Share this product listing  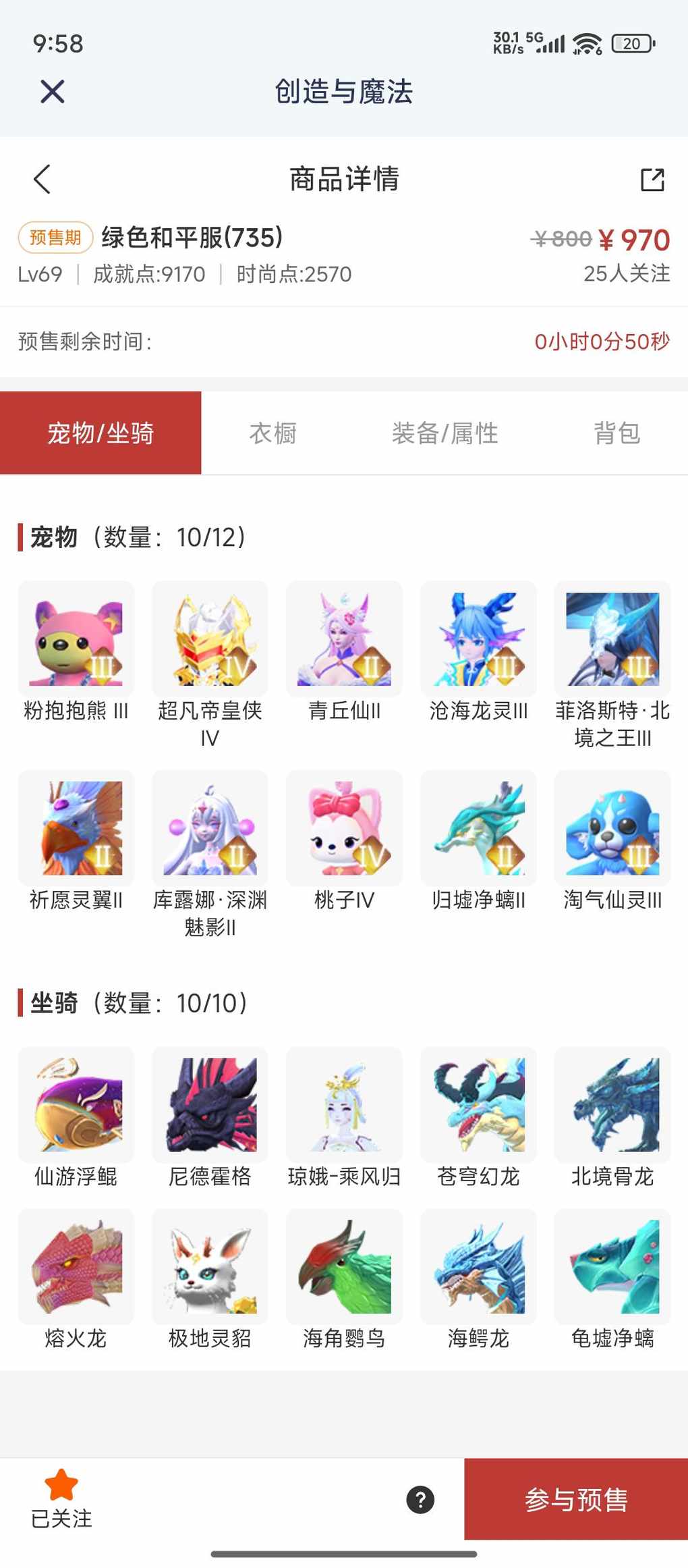tap(652, 180)
